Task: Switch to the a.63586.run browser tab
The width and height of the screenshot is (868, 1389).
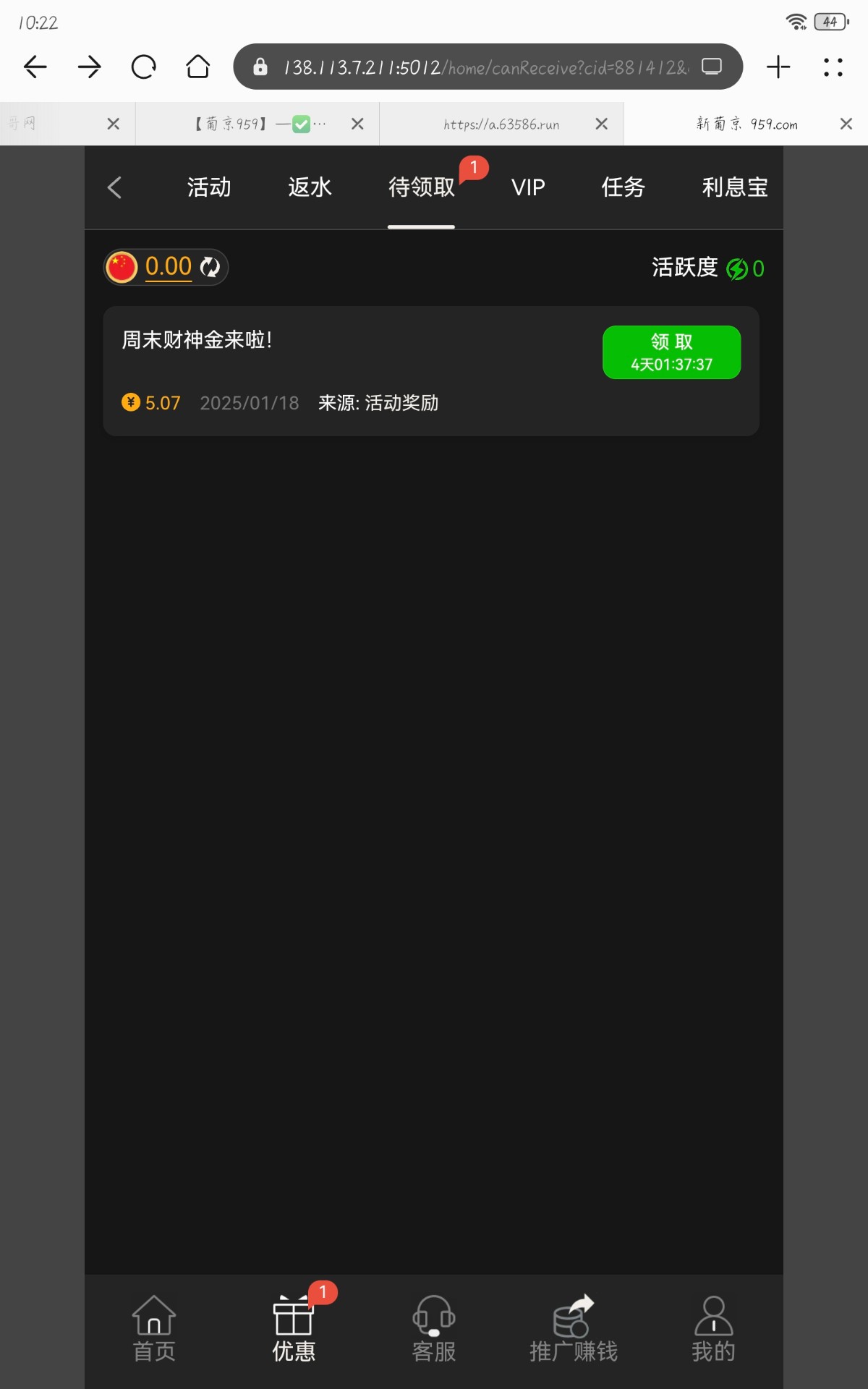Action: (x=501, y=124)
